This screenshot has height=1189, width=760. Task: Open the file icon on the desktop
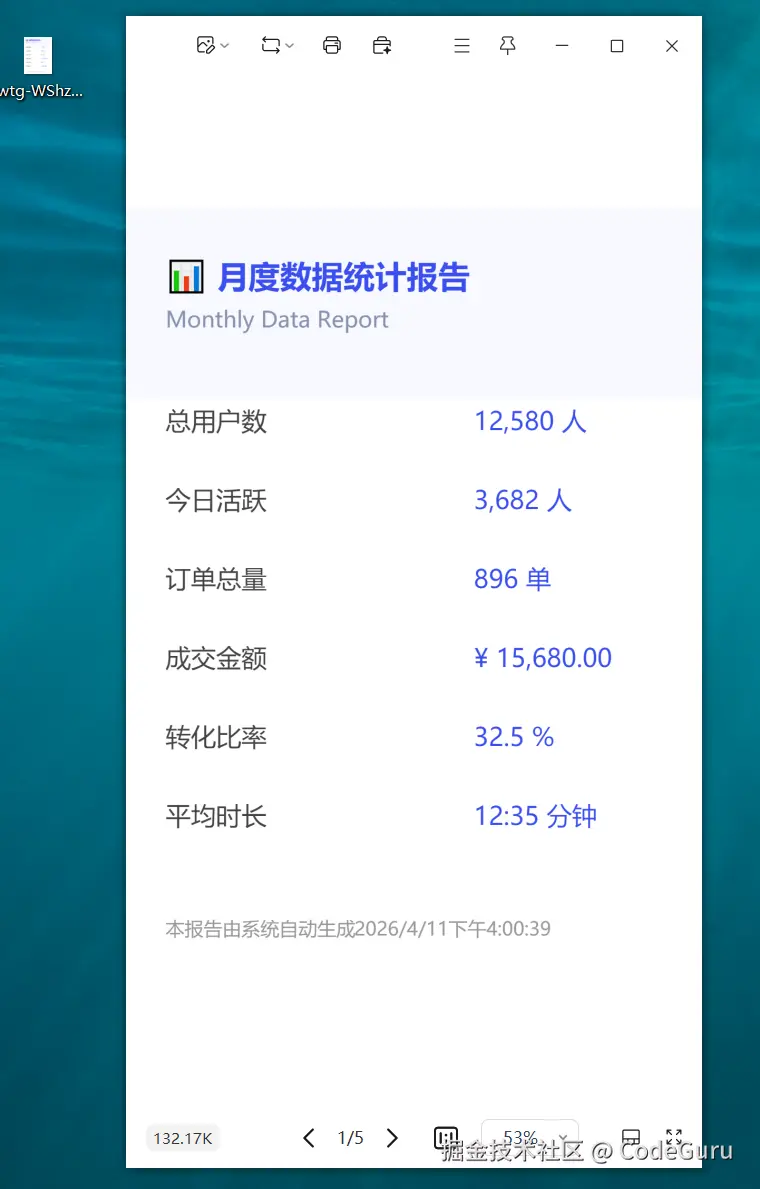(38, 58)
